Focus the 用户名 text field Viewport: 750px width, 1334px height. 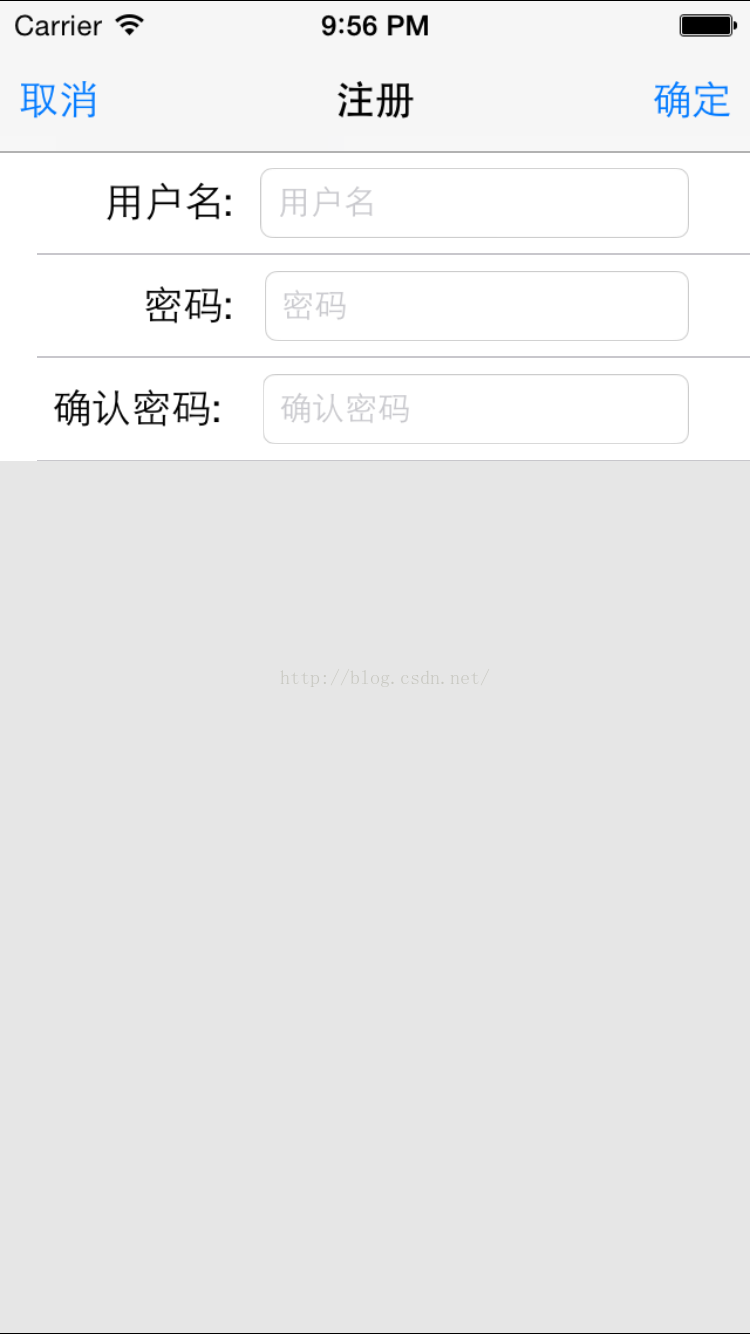474,203
